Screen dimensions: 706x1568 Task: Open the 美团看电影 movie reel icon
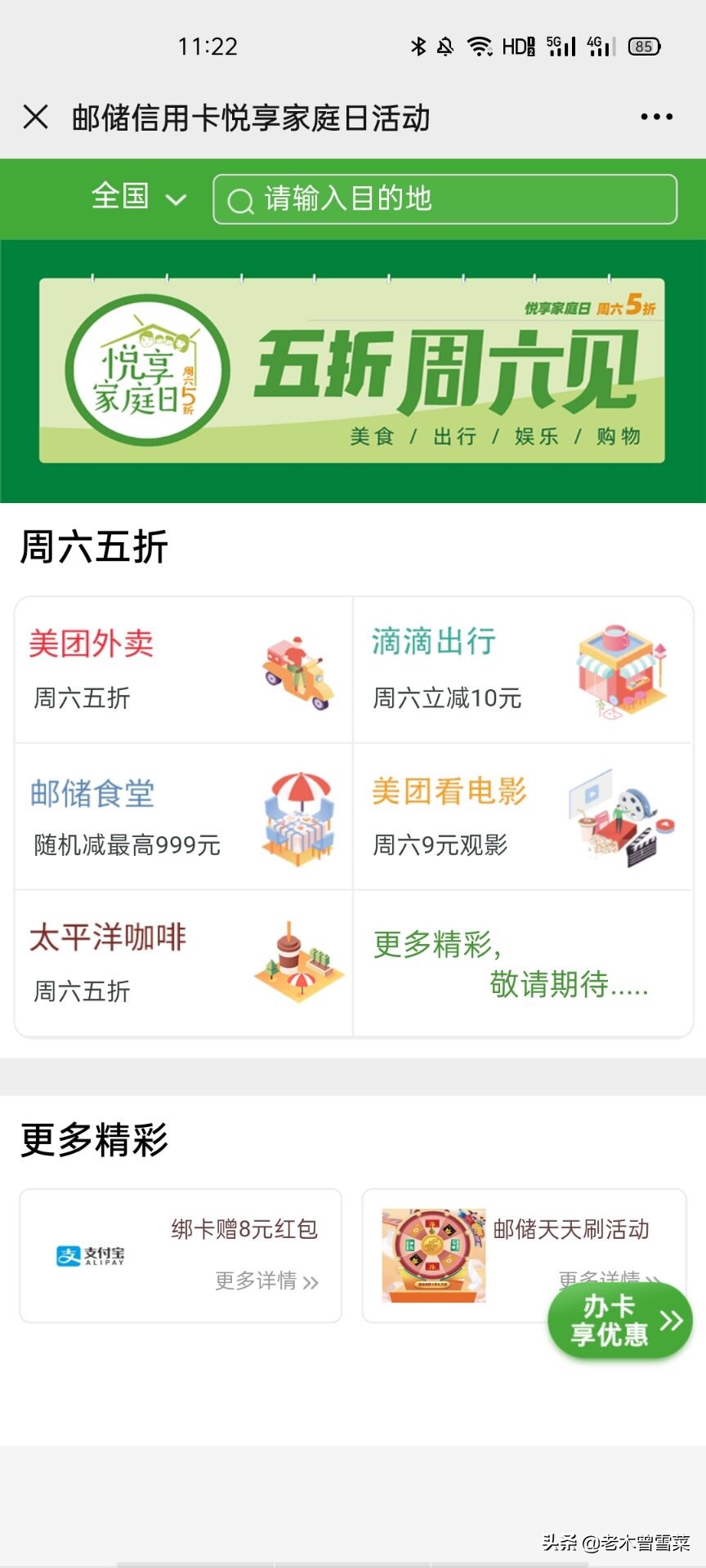click(x=621, y=817)
